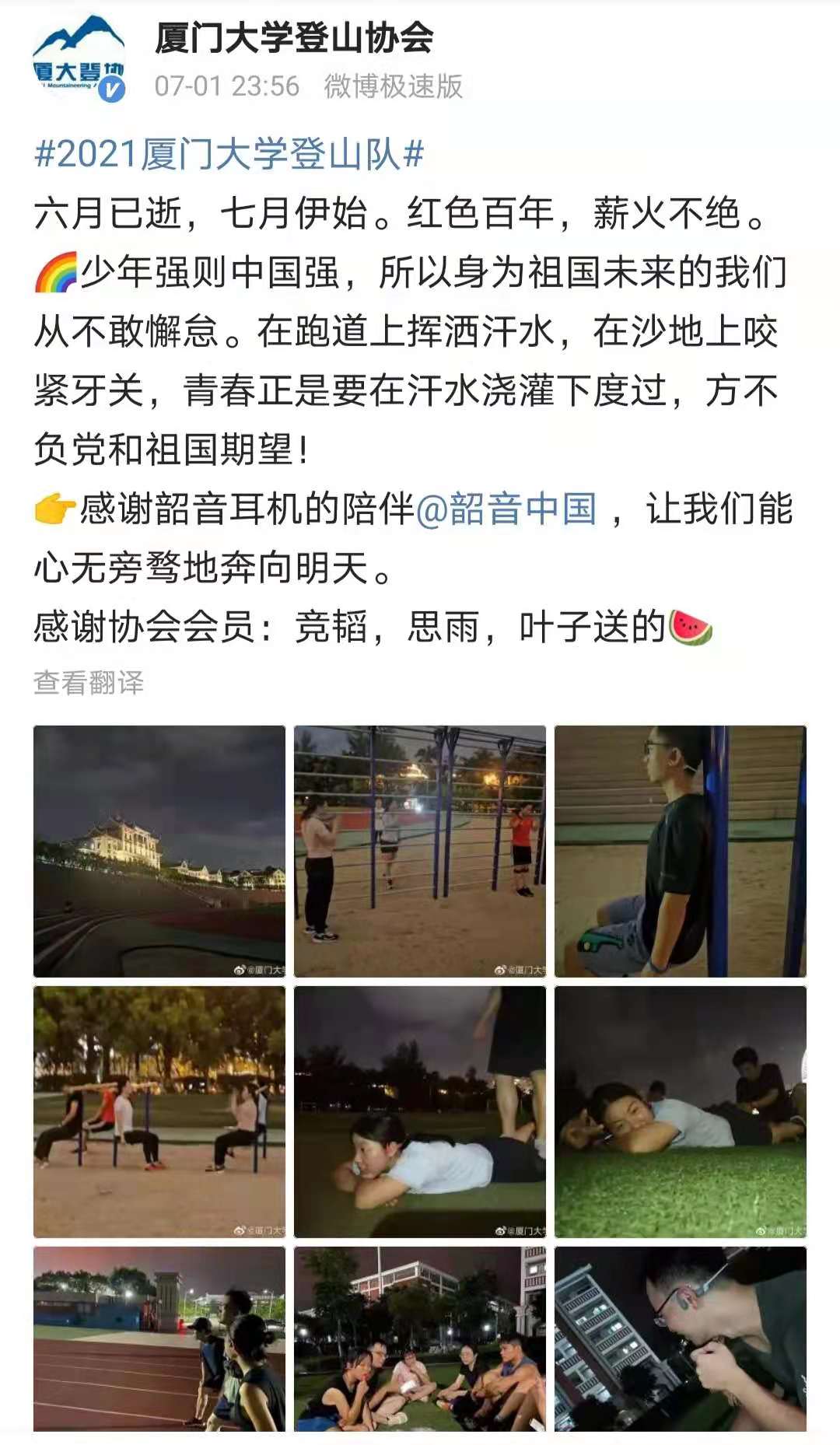Screen dimensions: 840x1445
Task: Open photo of people at pull-up bars
Action: (x=420, y=851)
